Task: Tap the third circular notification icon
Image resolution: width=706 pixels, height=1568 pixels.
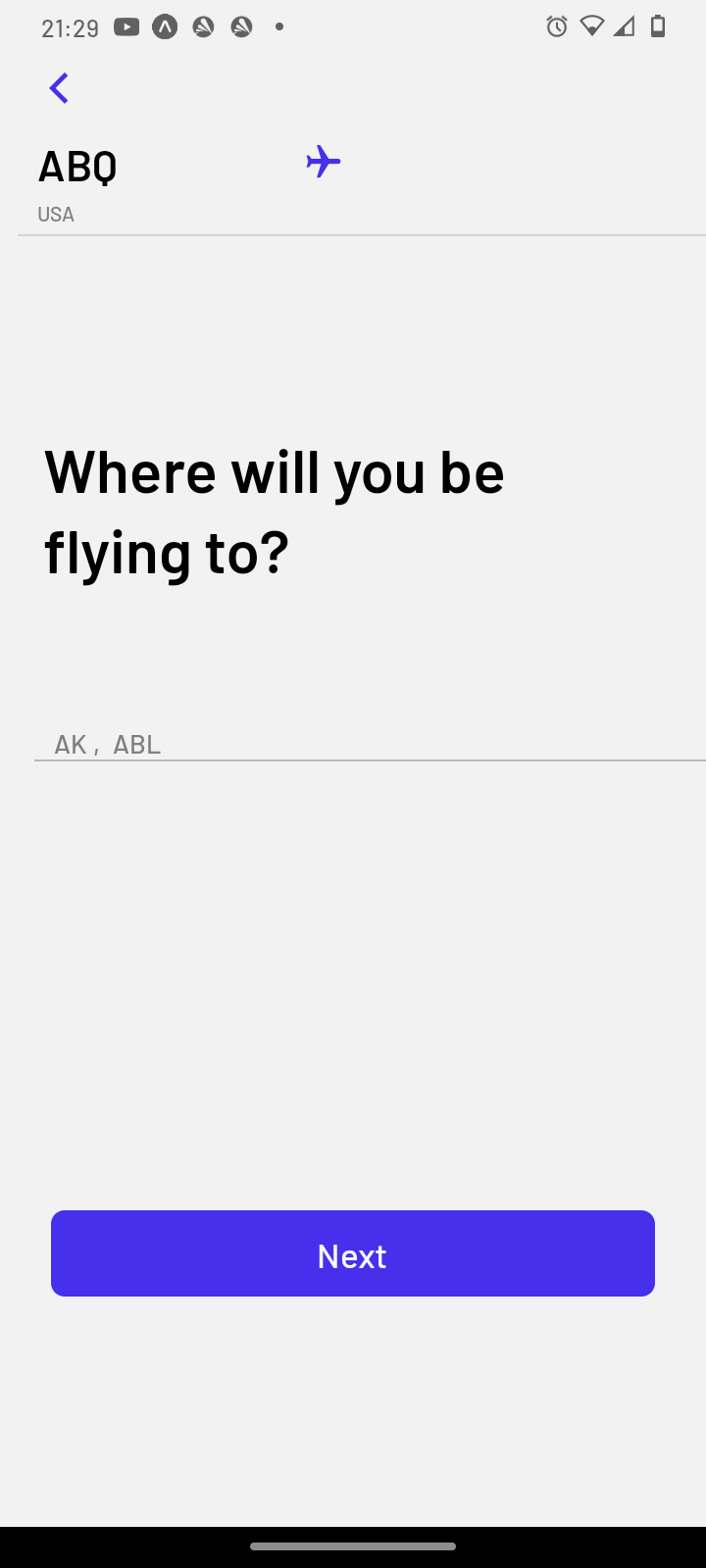Action: click(239, 26)
